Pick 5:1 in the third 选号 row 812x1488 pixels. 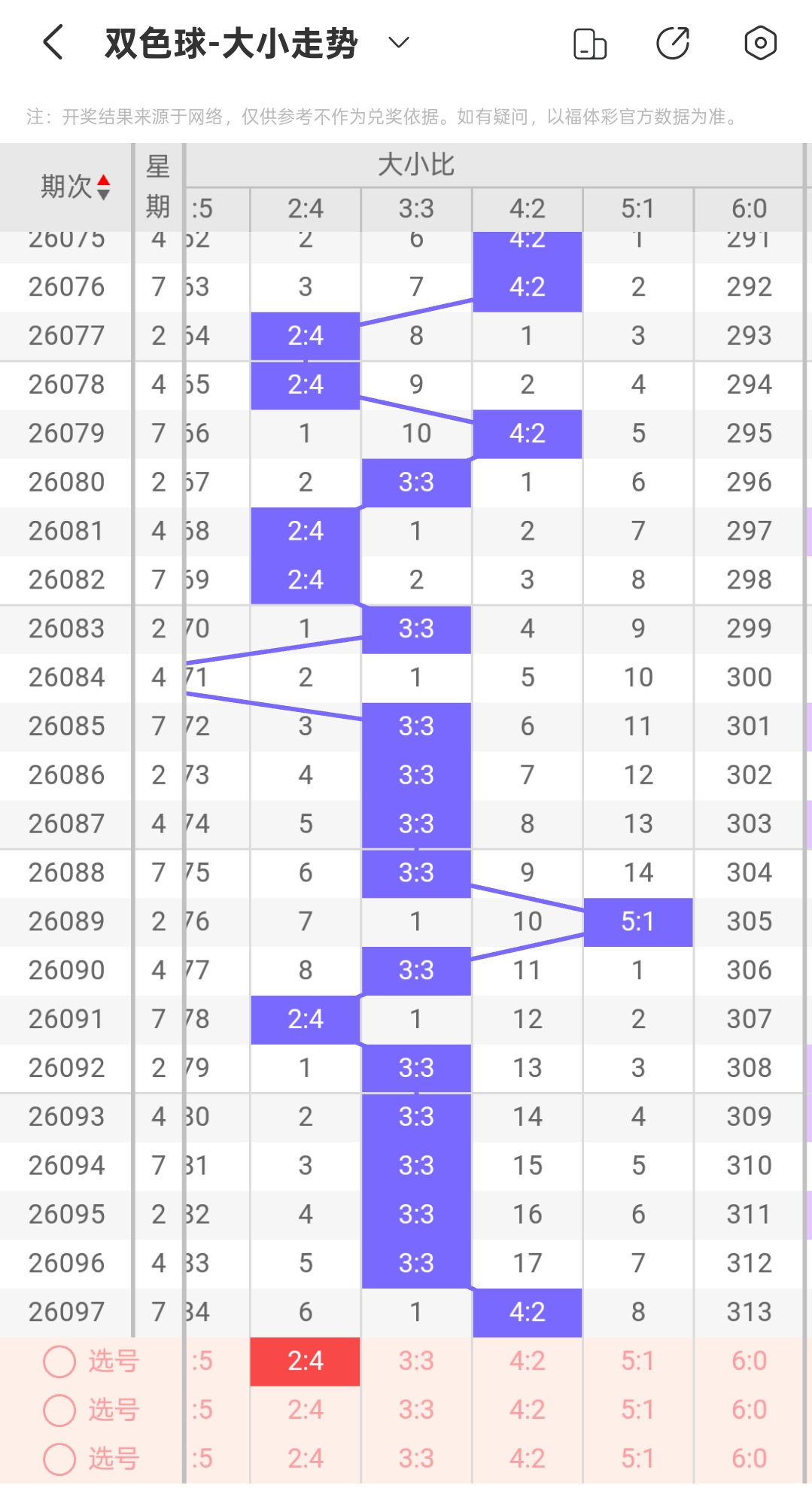click(638, 1459)
